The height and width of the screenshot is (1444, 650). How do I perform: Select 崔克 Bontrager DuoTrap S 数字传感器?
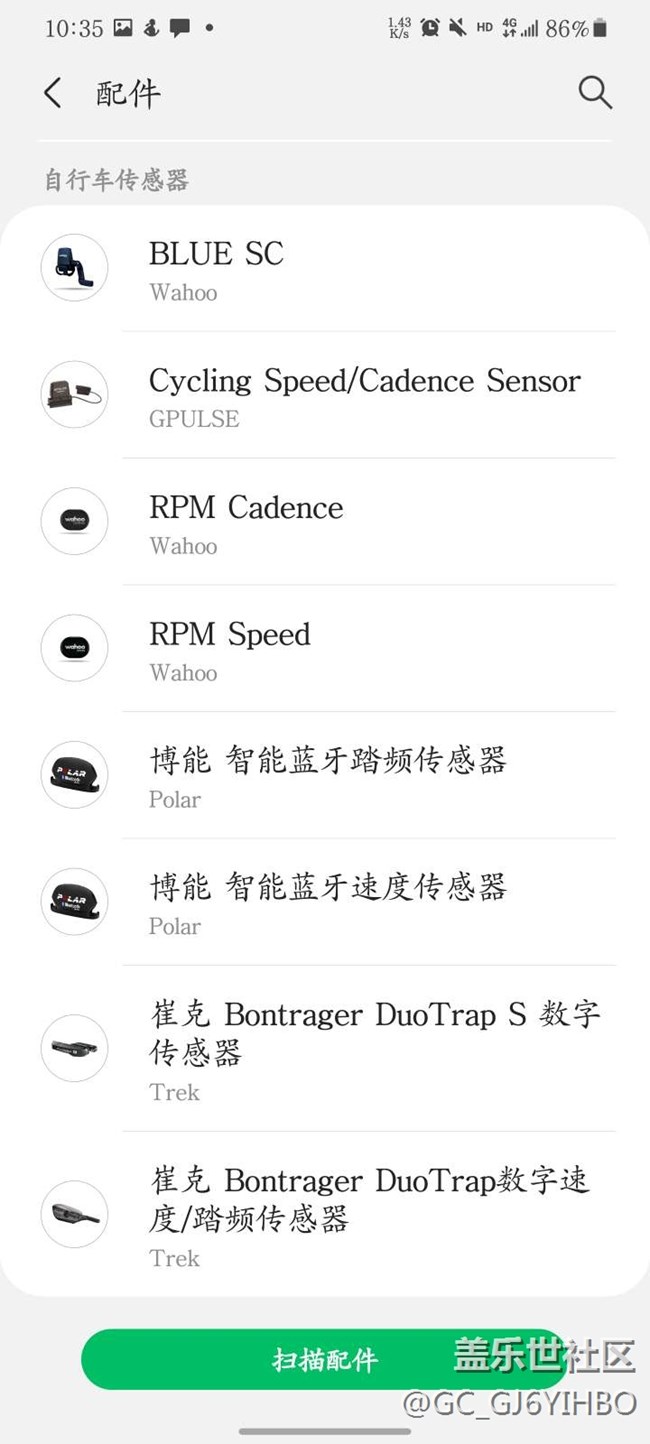point(325,1049)
